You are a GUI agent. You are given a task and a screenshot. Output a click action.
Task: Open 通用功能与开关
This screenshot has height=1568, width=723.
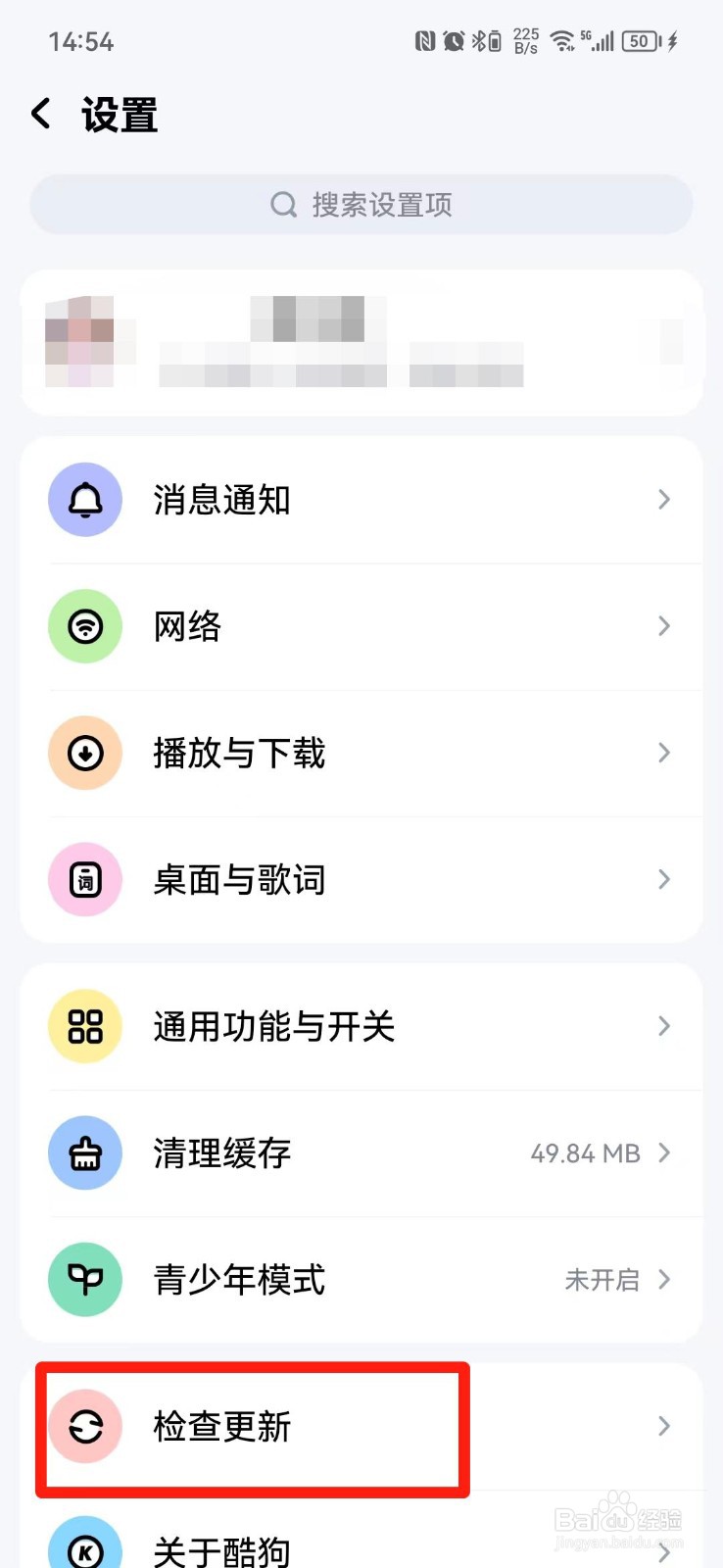coord(361,1026)
